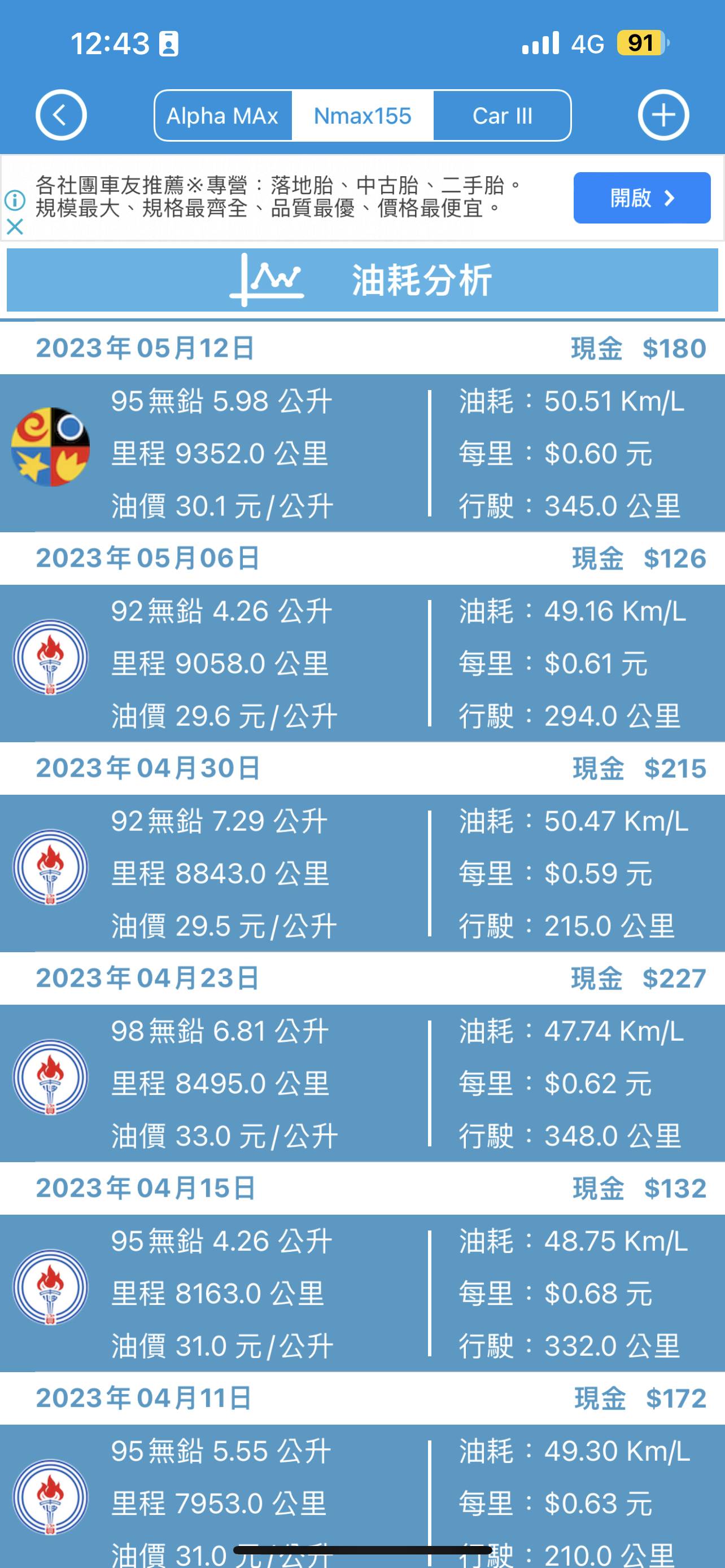The width and height of the screenshot is (725, 1568).
Task: Open the tire ad with 開啟
Action: click(x=641, y=198)
